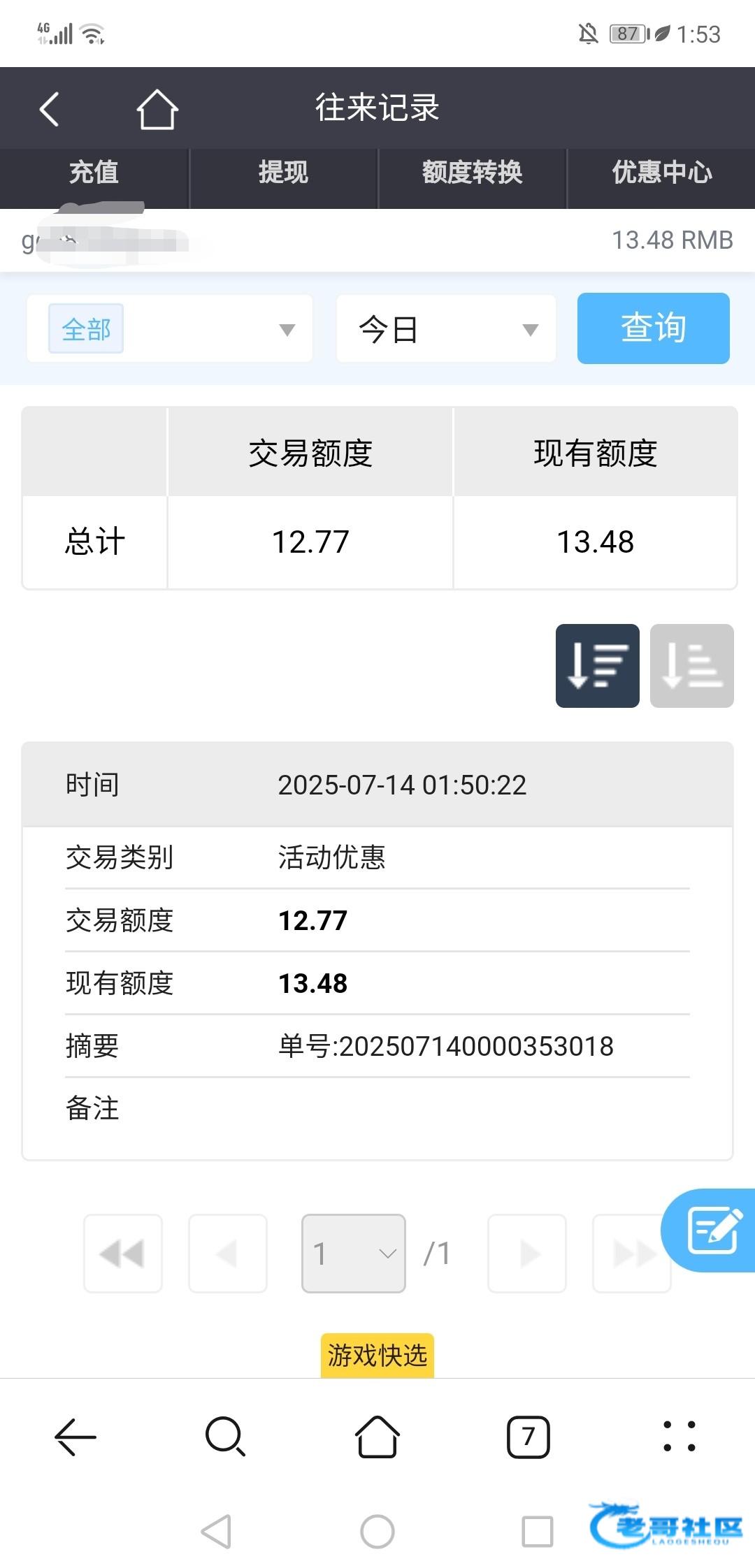Open the 额度转换 tab

pyautogui.click(x=473, y=173)
